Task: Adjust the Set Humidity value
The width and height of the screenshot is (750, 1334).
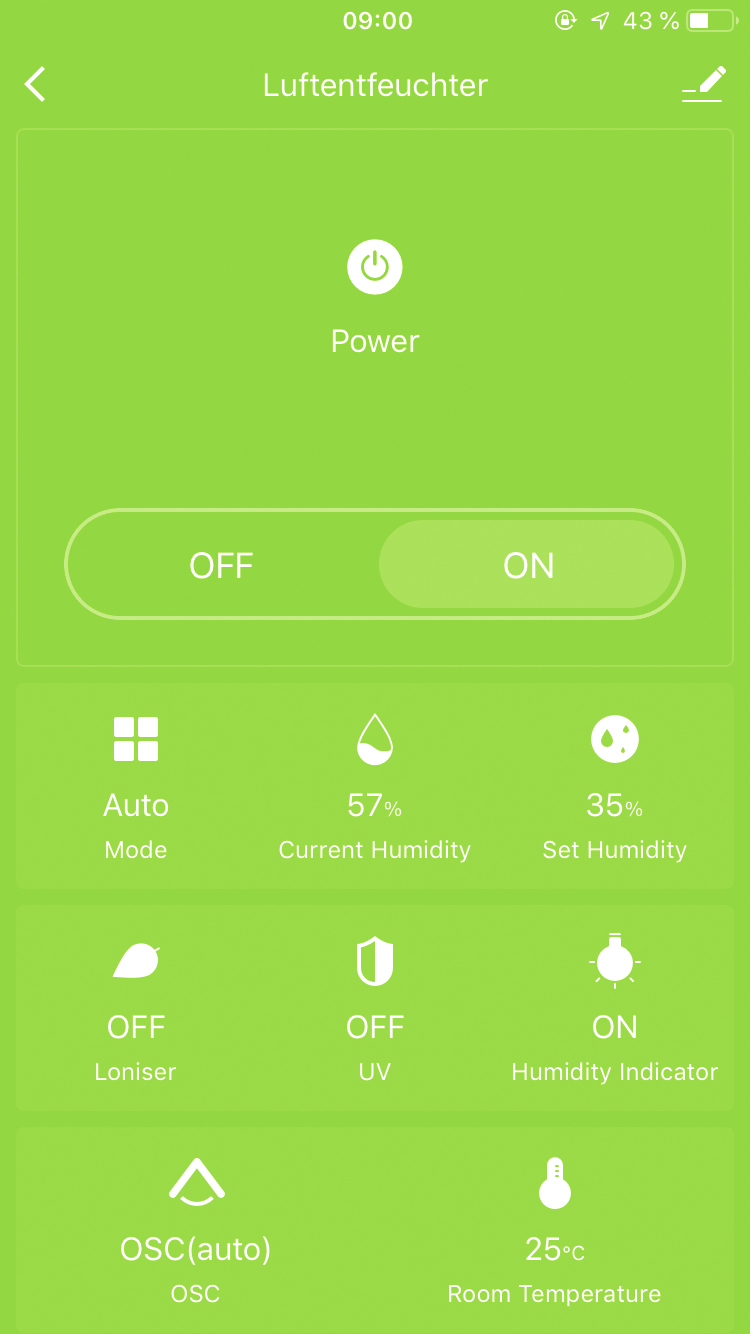Action: 614,787
